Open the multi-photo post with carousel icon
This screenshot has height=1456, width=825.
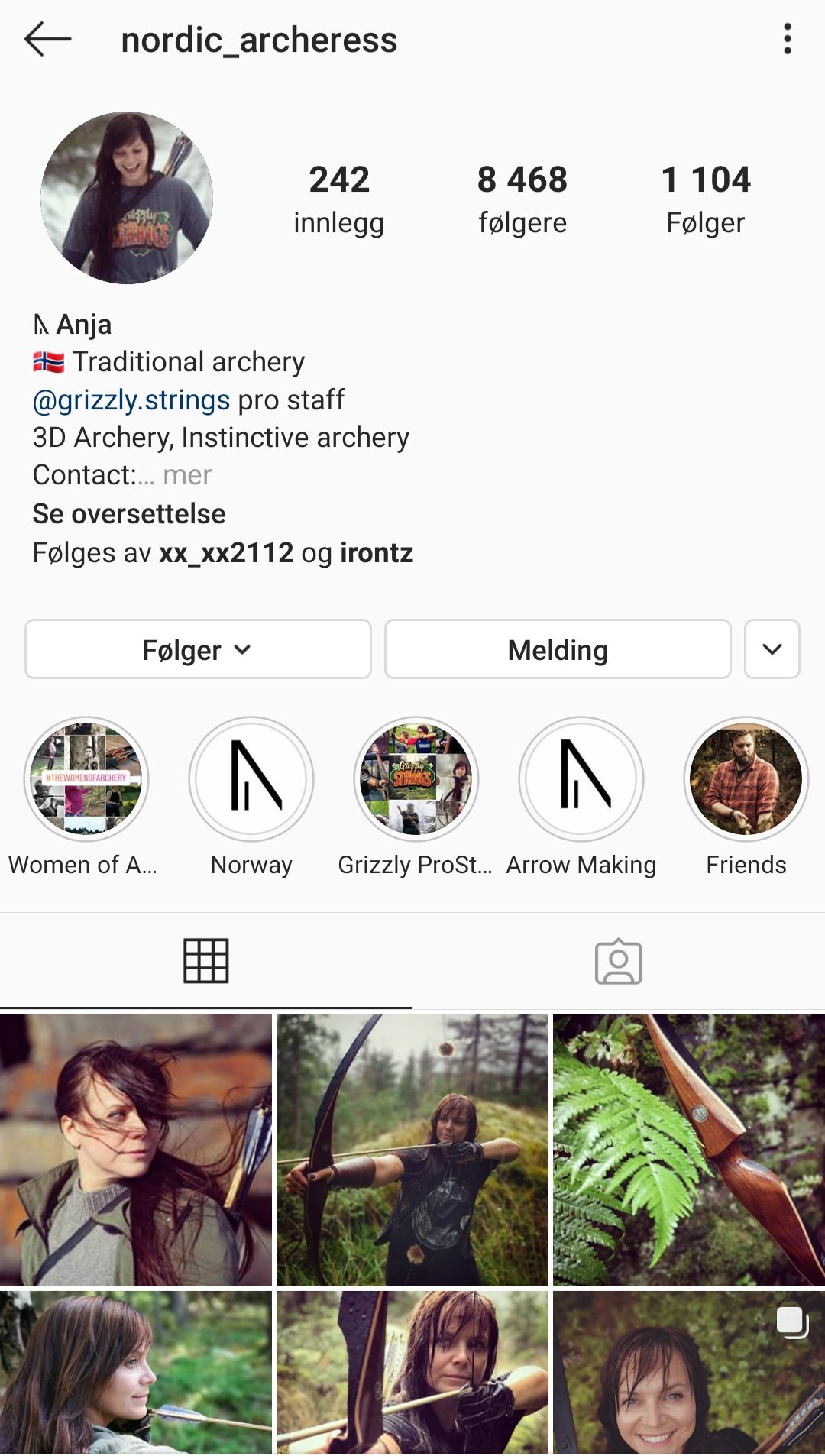click(688, 1373)
